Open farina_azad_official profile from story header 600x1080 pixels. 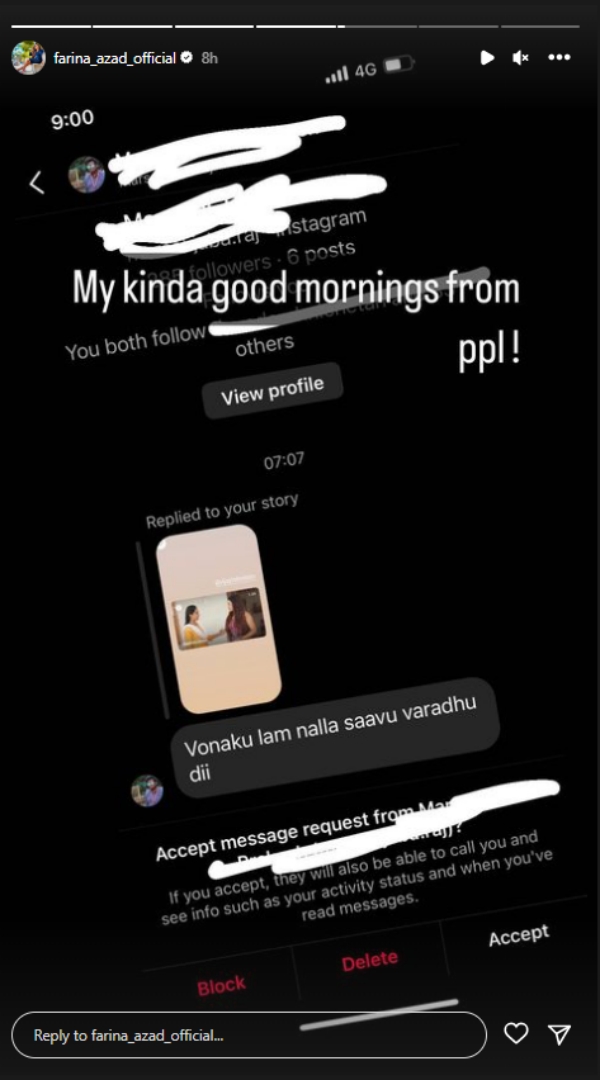point(113,58)
